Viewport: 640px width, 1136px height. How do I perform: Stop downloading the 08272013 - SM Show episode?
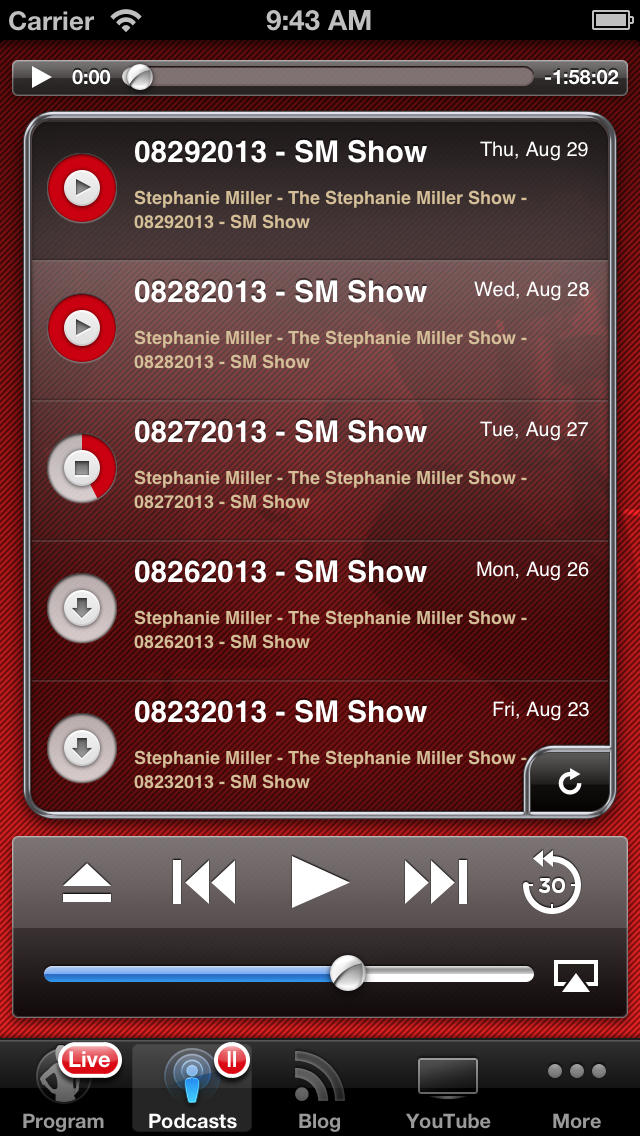click(82, 468)
